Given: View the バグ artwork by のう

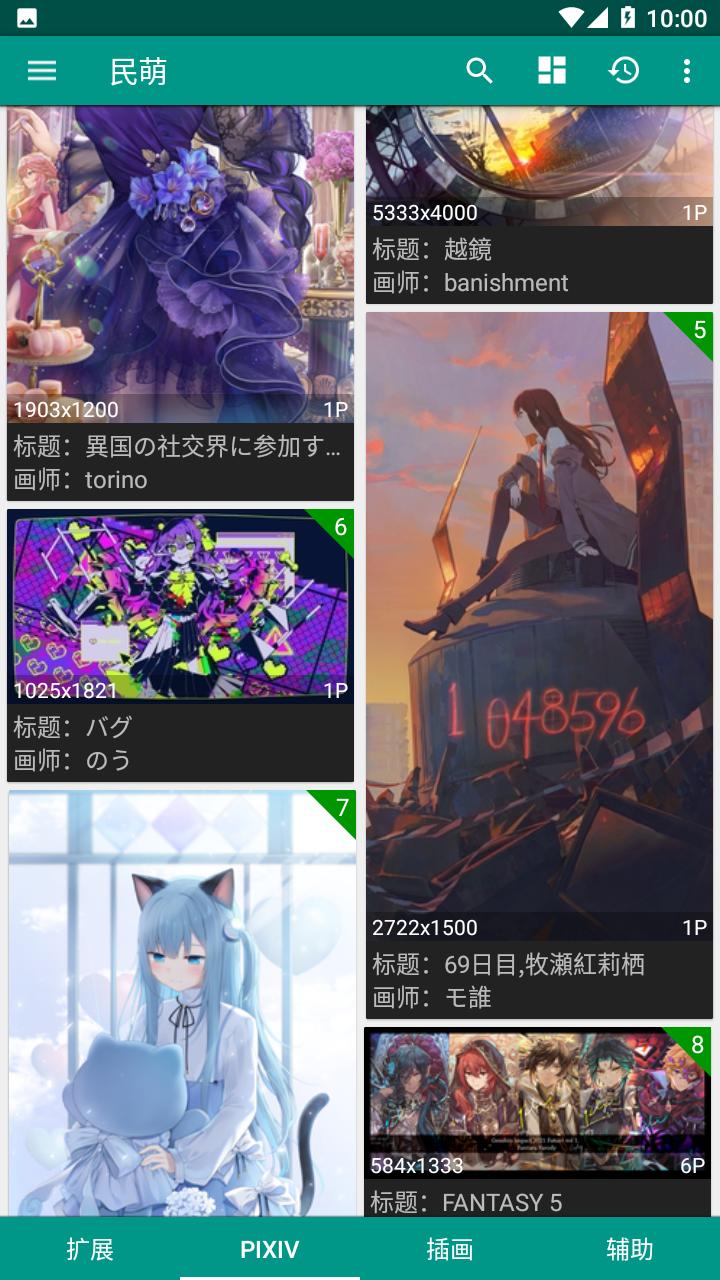Looking at the screenshot, I should 180,610.
